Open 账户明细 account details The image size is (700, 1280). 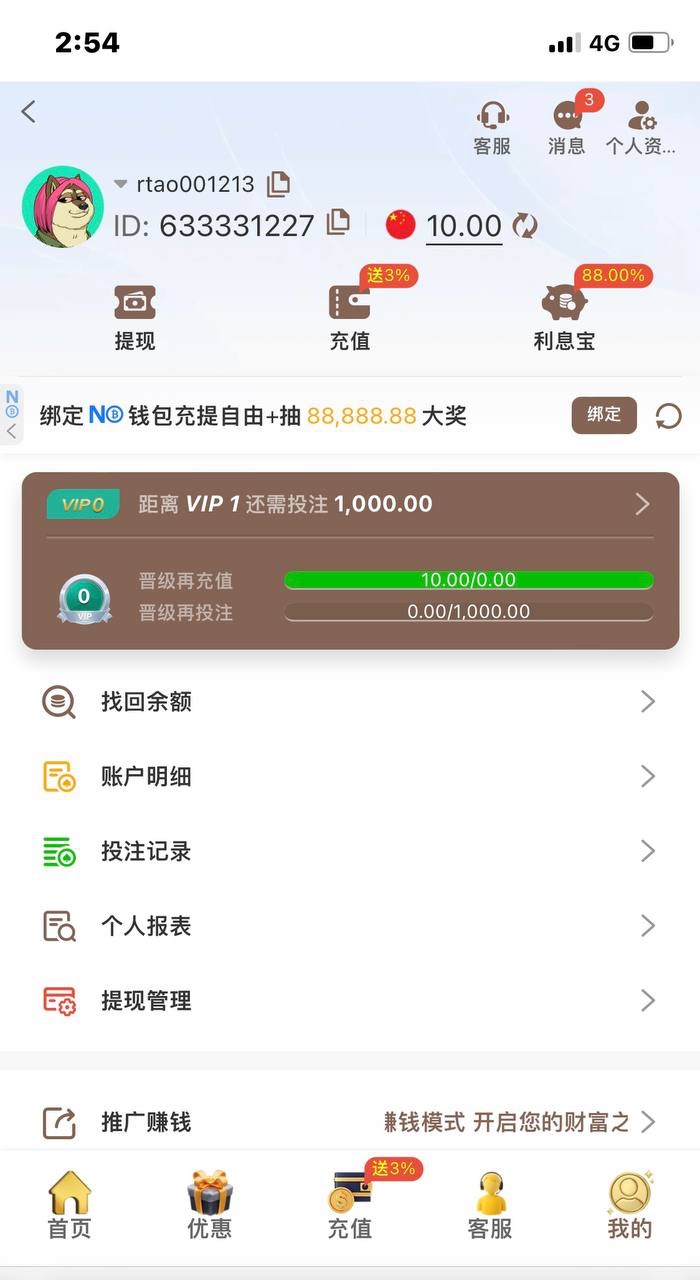point(350,777)
